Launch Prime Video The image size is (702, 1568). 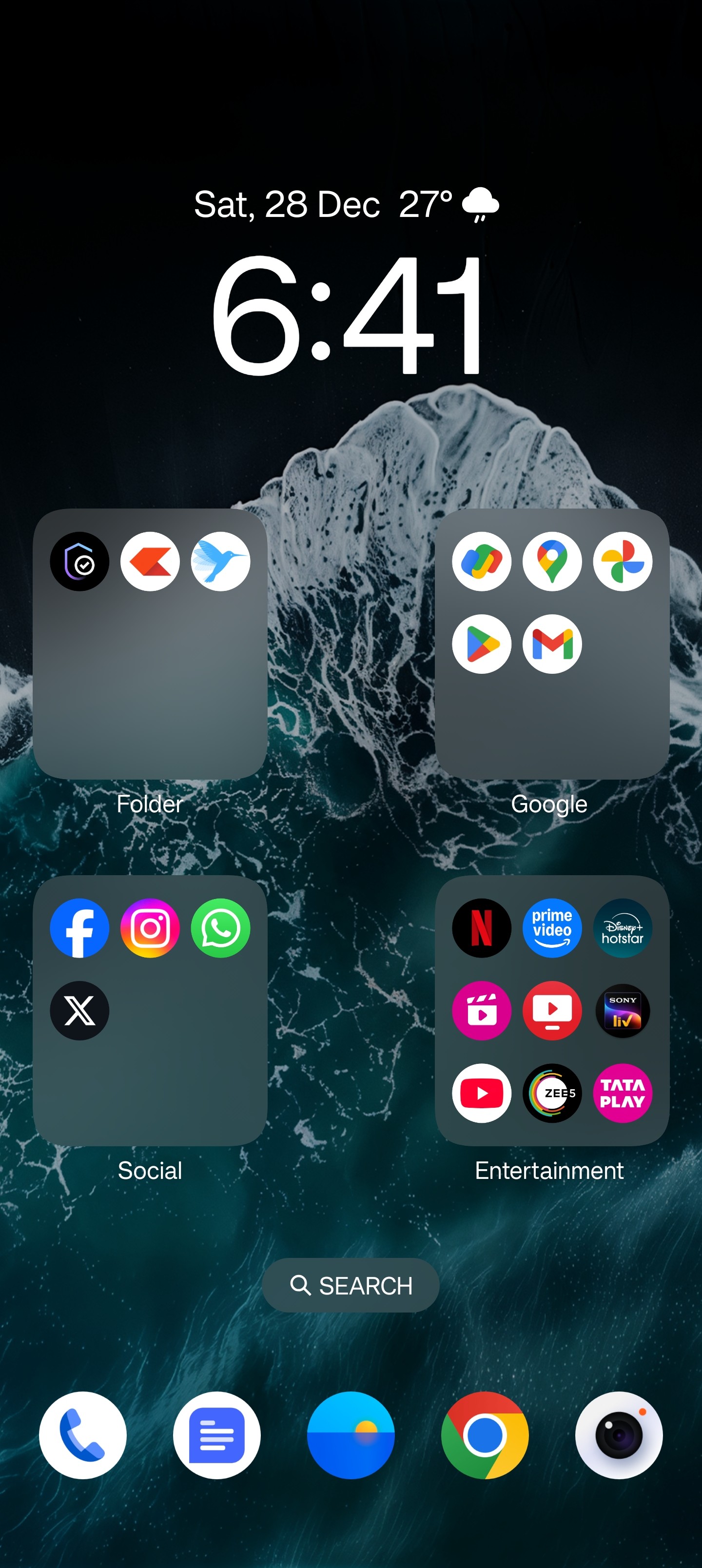pos(552,928)
